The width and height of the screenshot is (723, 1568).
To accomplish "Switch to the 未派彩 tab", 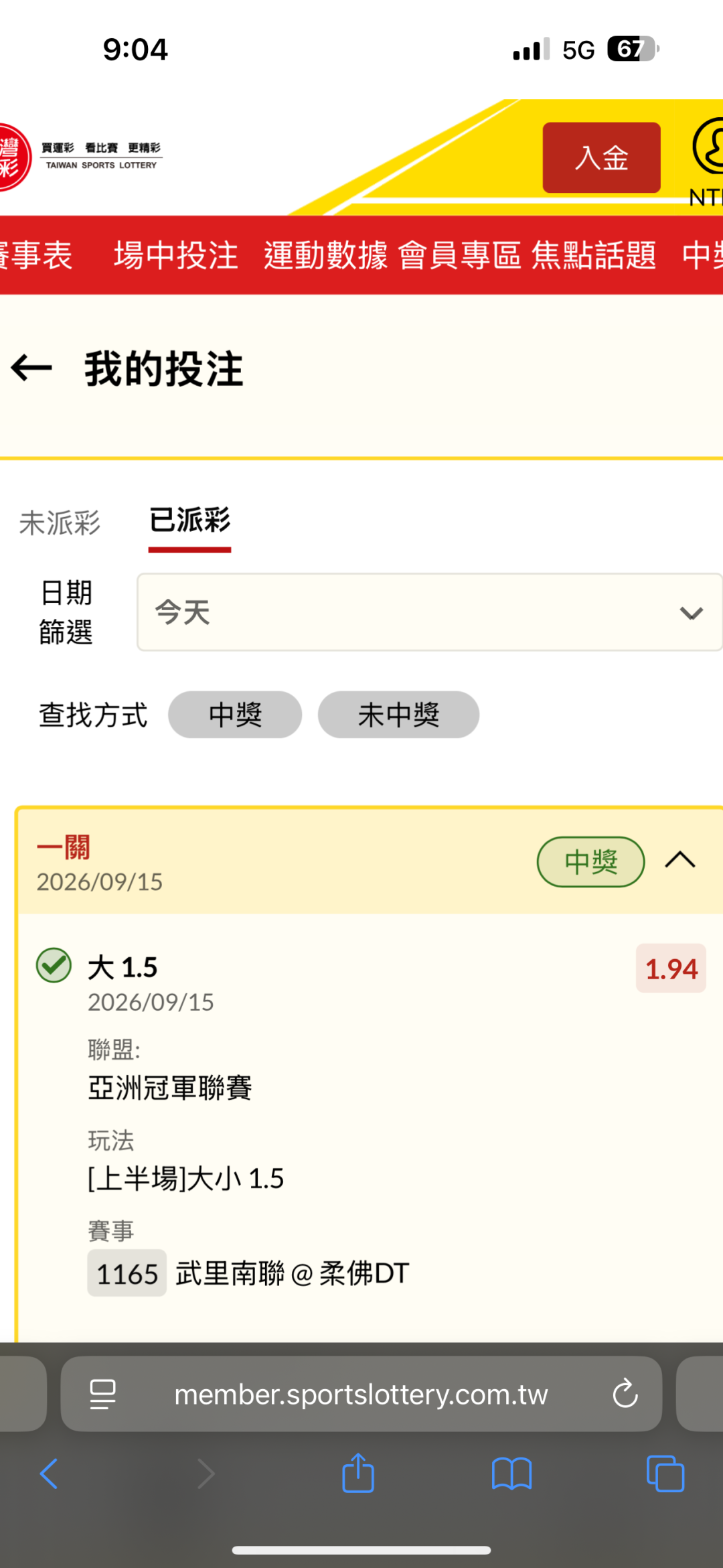I will 60,522.
